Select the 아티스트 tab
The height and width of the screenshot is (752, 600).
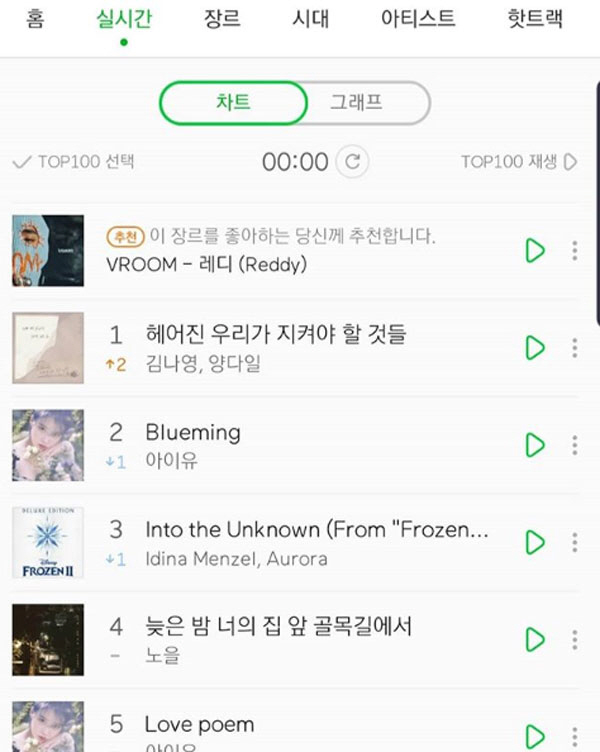click(x=418, y=19)
